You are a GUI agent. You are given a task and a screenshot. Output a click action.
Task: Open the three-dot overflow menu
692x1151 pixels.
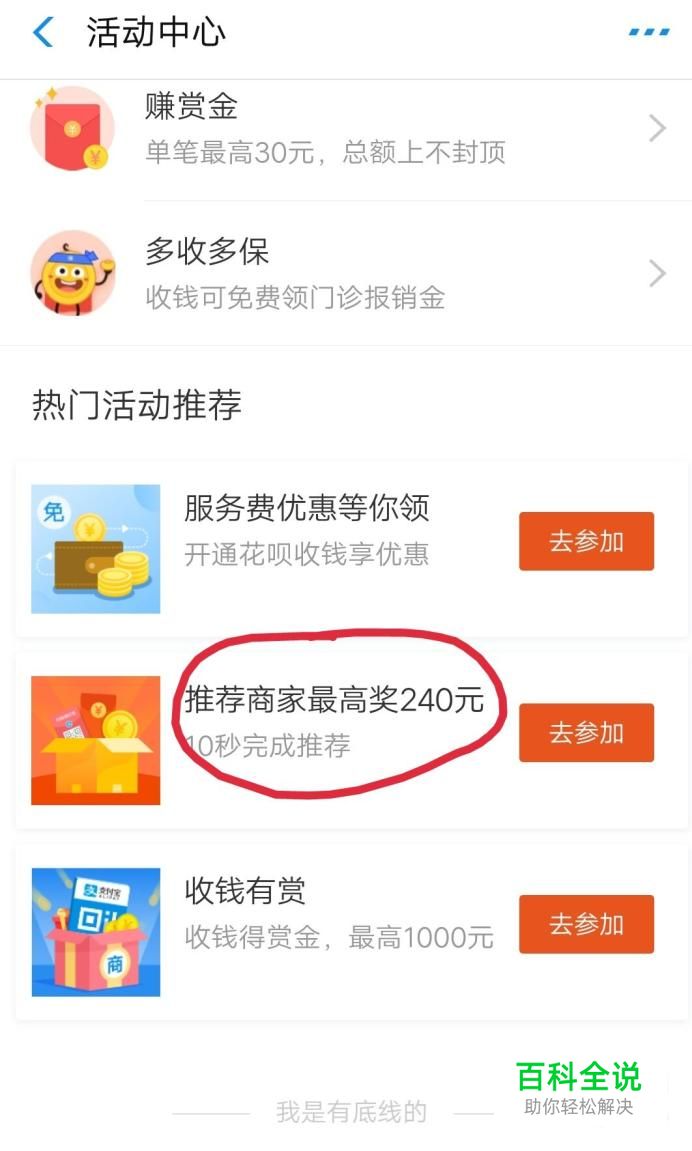point(649,32)
